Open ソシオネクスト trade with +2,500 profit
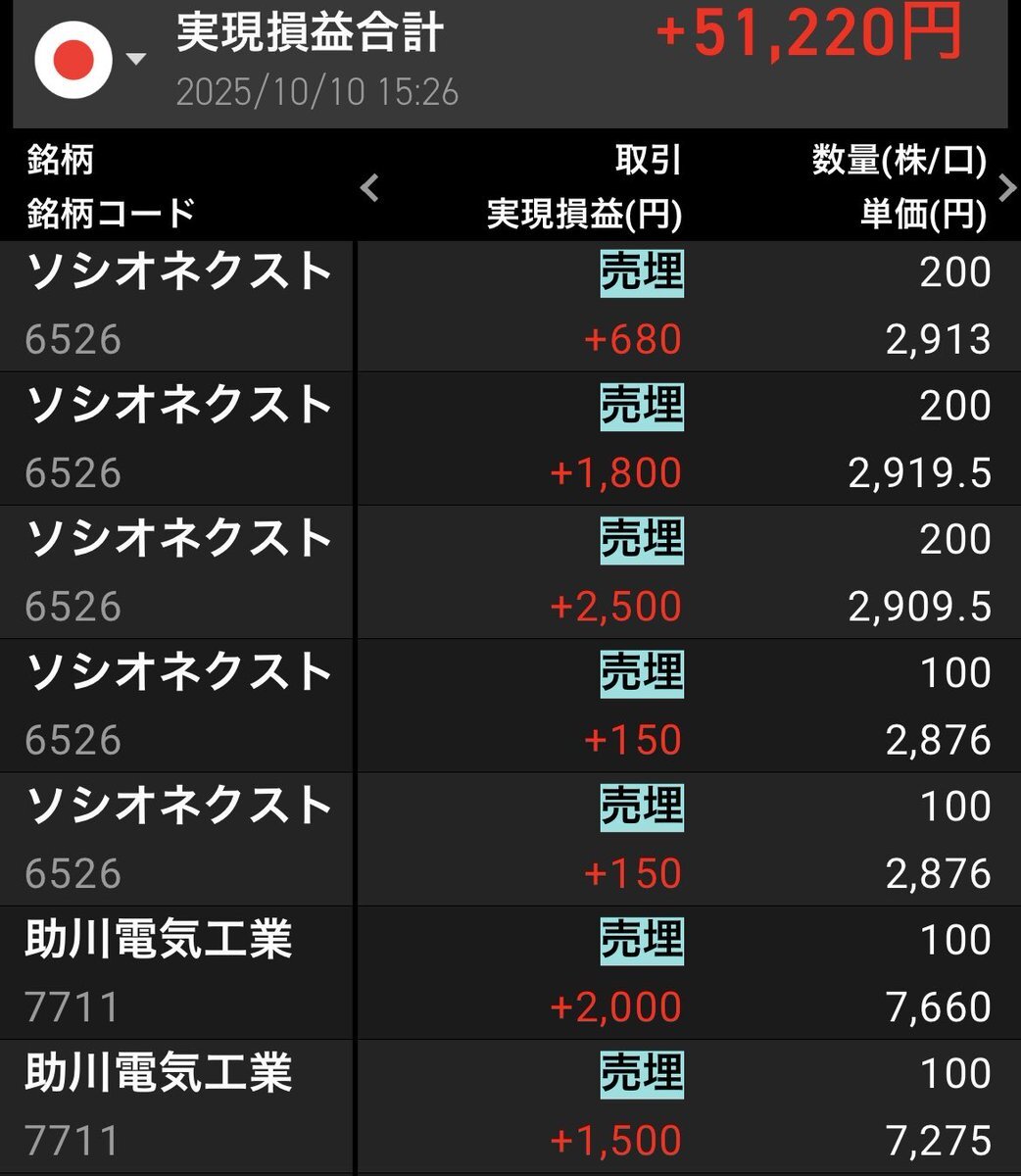The width and height of the screenshot is (1021, 1176). click(x=510, y=571)
